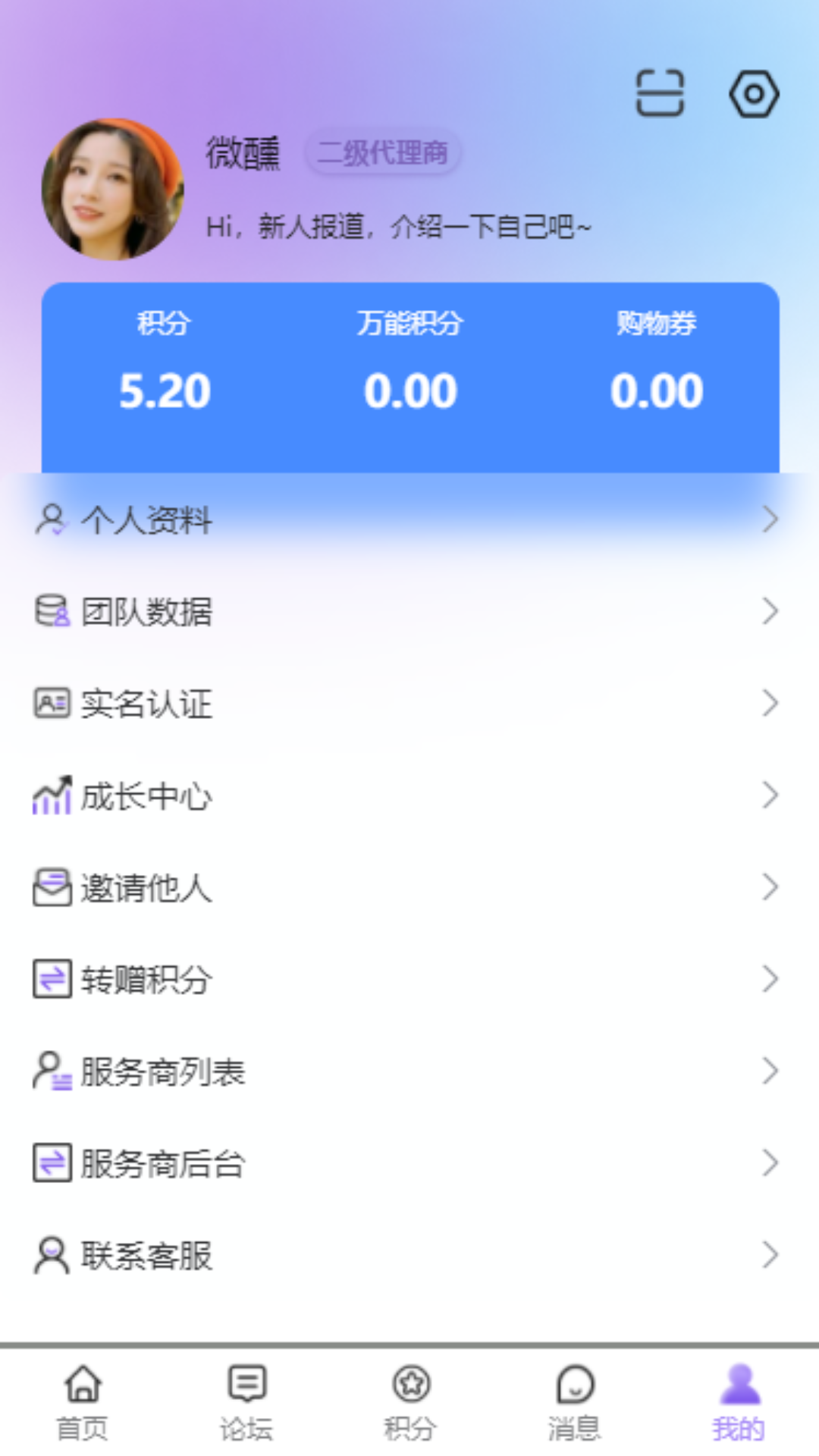The height and width of the screenshot is (1456, 819).
Task: Expand the 个人资料 row chevron
Action: click(771, 519)
